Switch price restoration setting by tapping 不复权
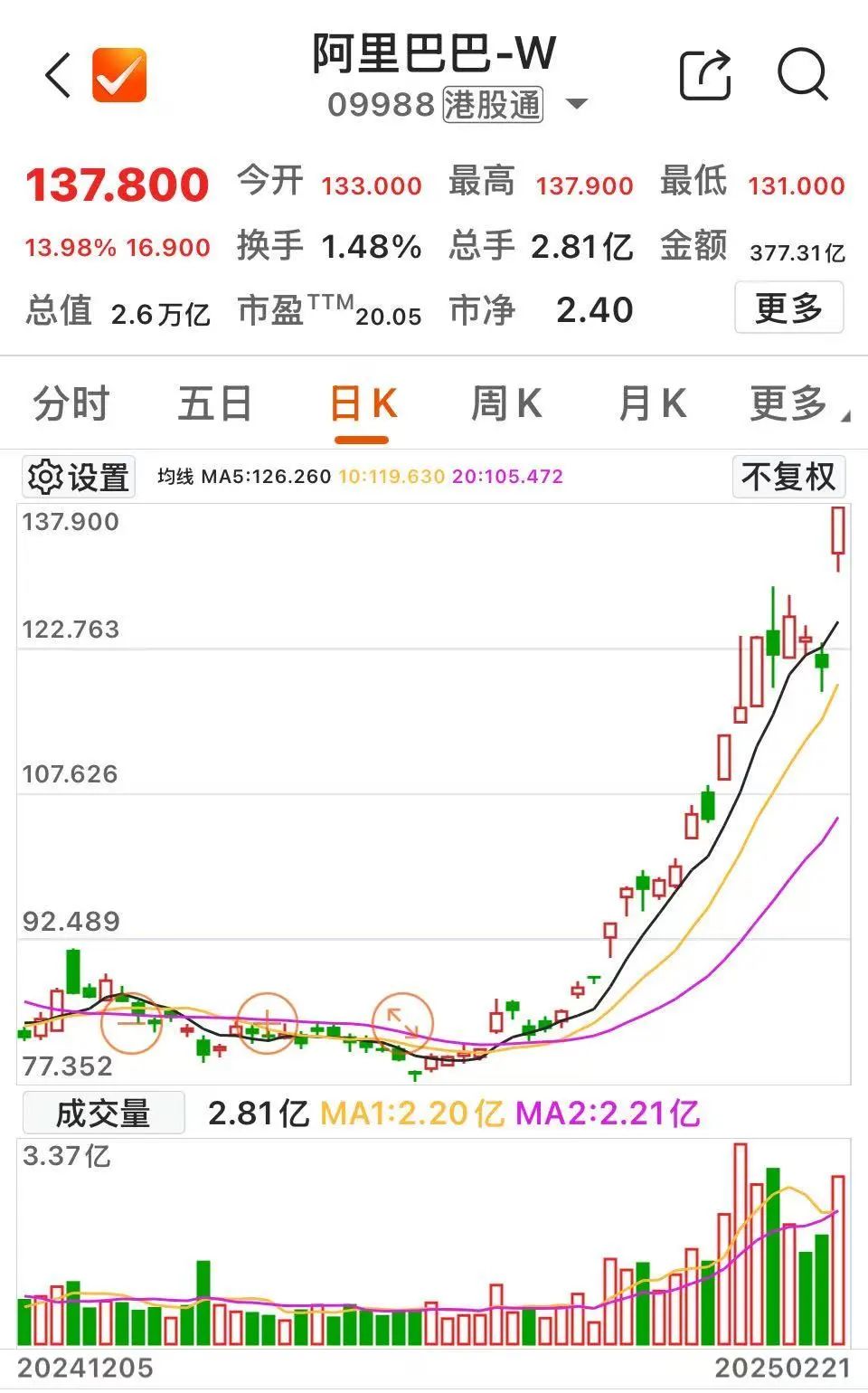The width and height of the screenshot is (868, 1393). click(788, 475)
